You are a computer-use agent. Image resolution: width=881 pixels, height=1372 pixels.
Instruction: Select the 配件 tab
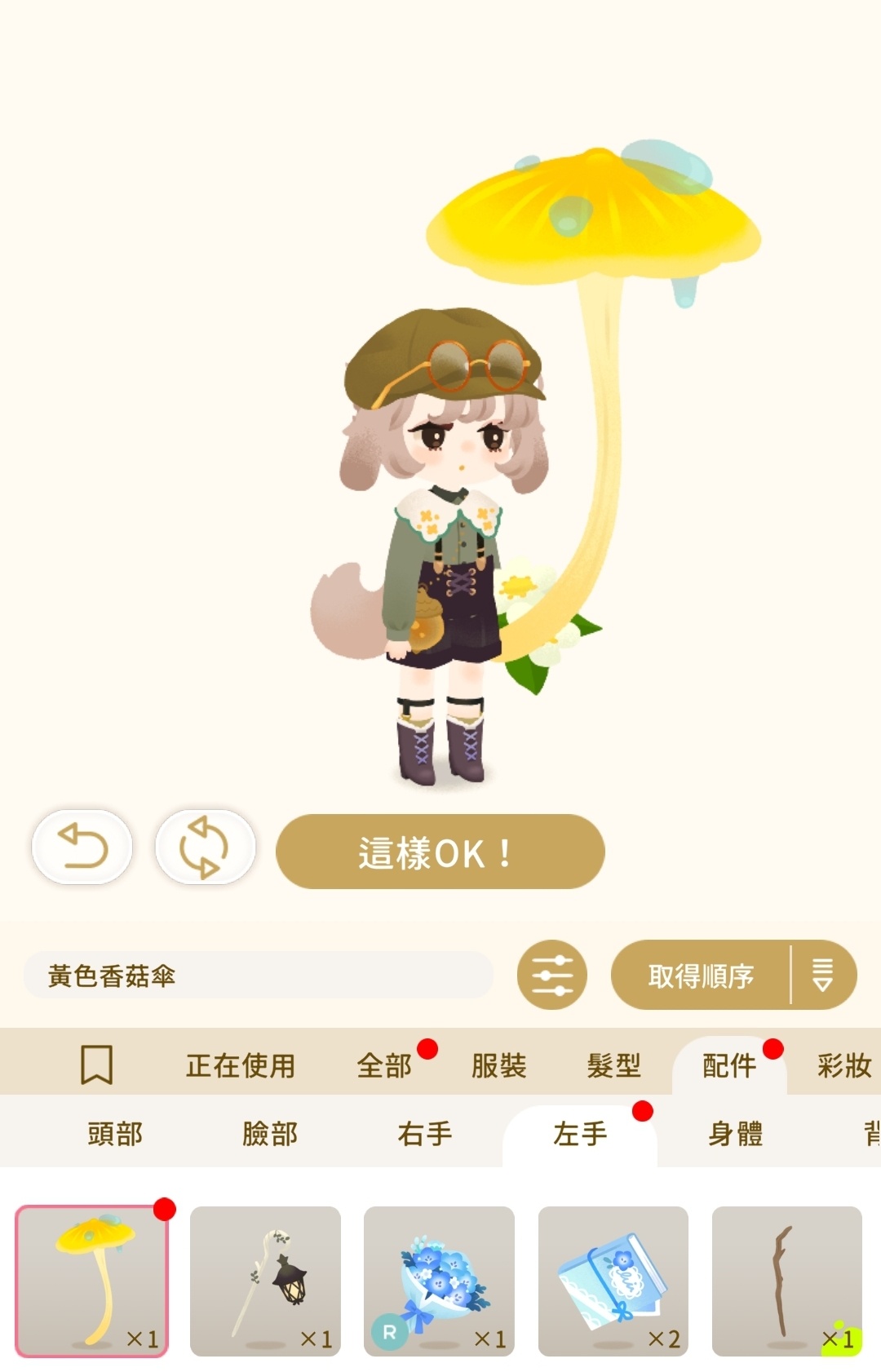[729, 1065]
